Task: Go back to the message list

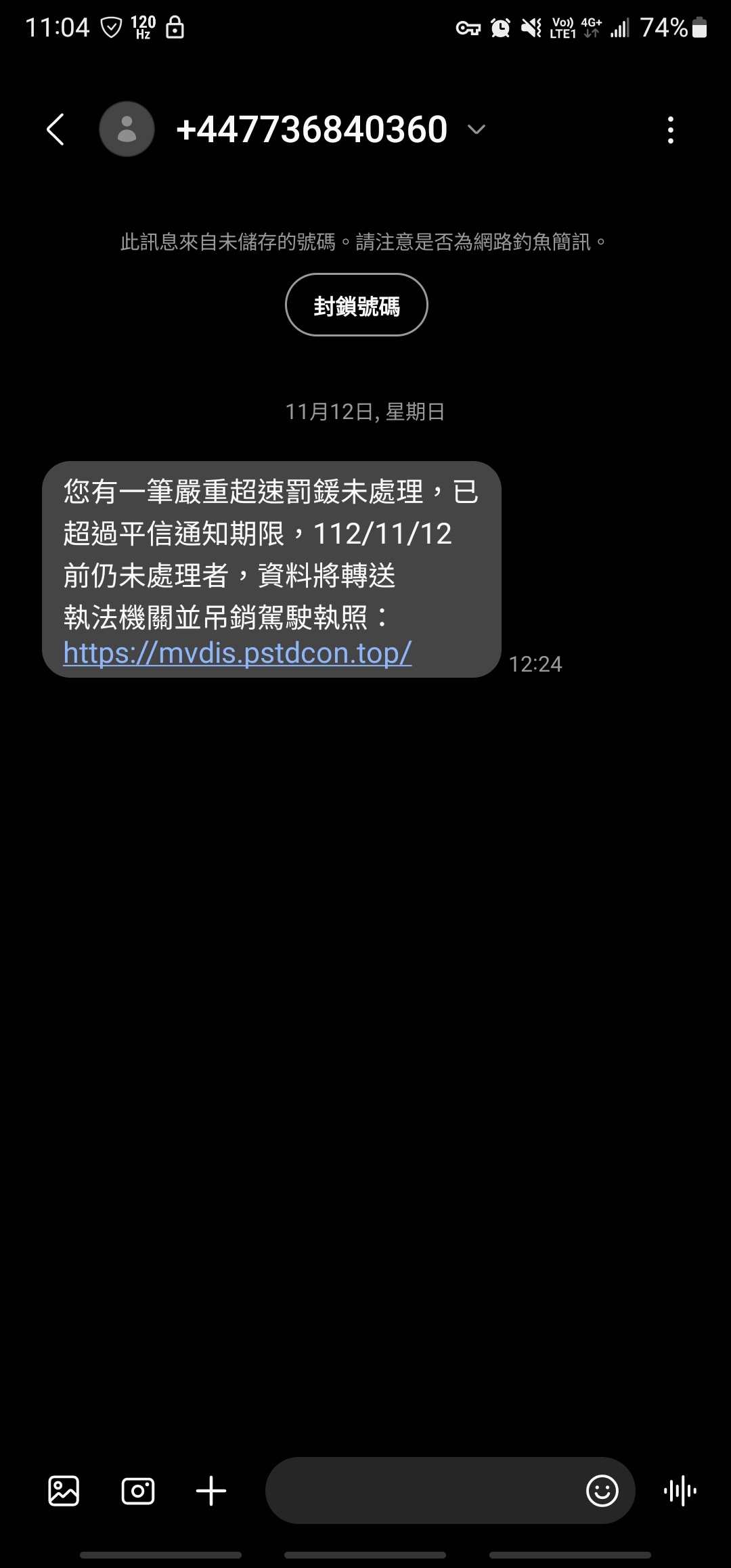Action: pos(56,129)
